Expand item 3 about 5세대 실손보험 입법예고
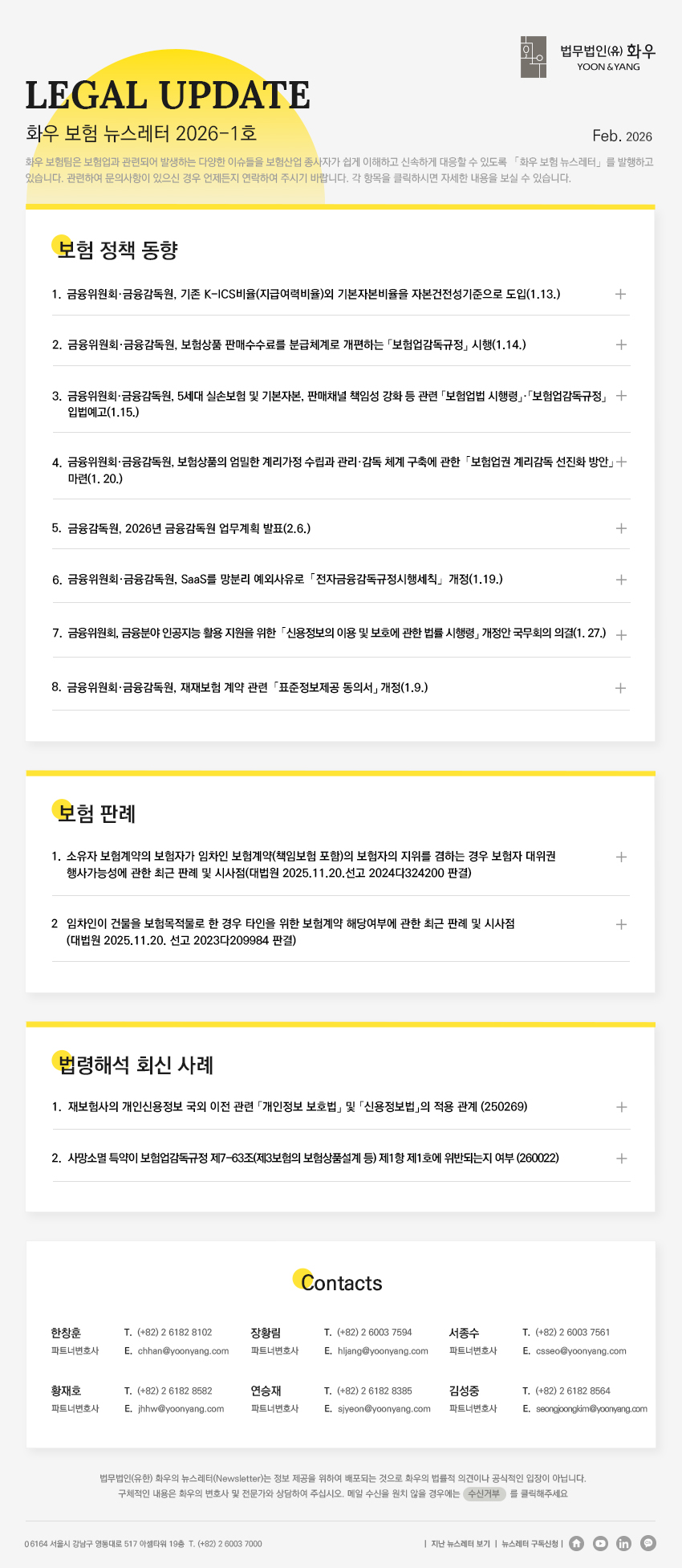Image resolution: width=682 pixels, height=1568 pixels. pyautogui.click(x=620, y=396)
